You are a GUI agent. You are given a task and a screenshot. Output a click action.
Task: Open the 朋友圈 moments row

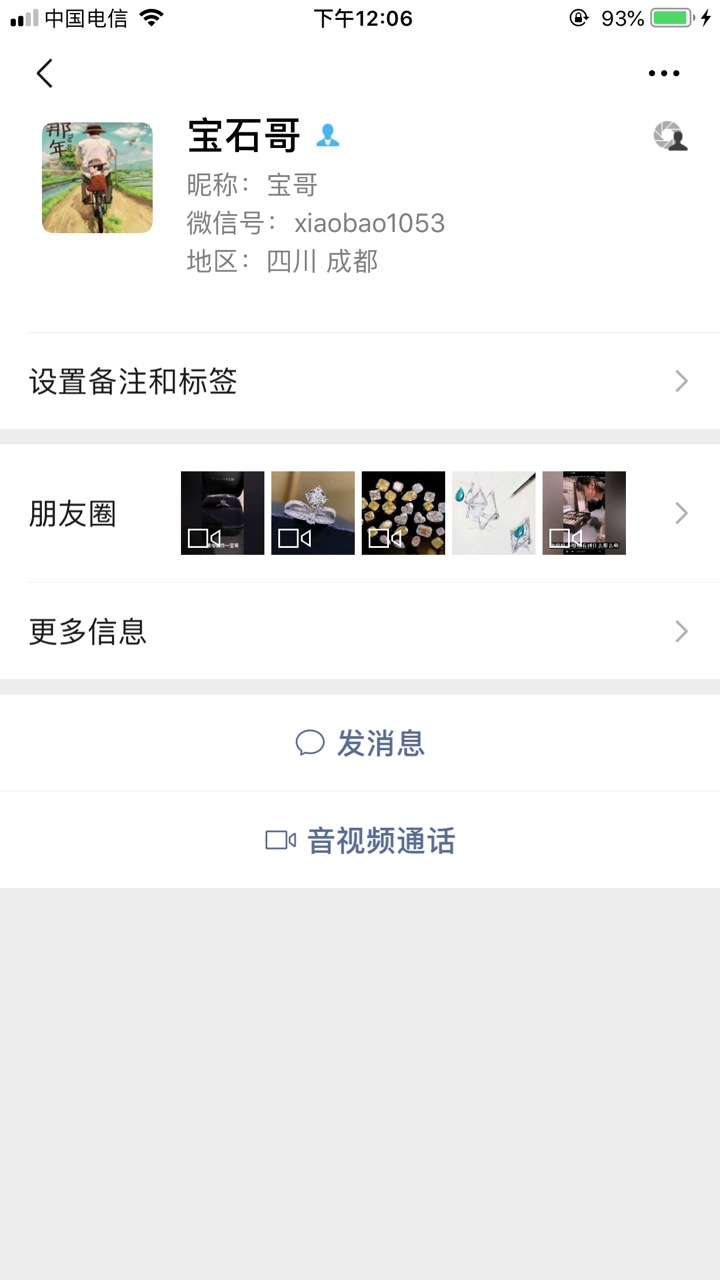tap(360, 513)
